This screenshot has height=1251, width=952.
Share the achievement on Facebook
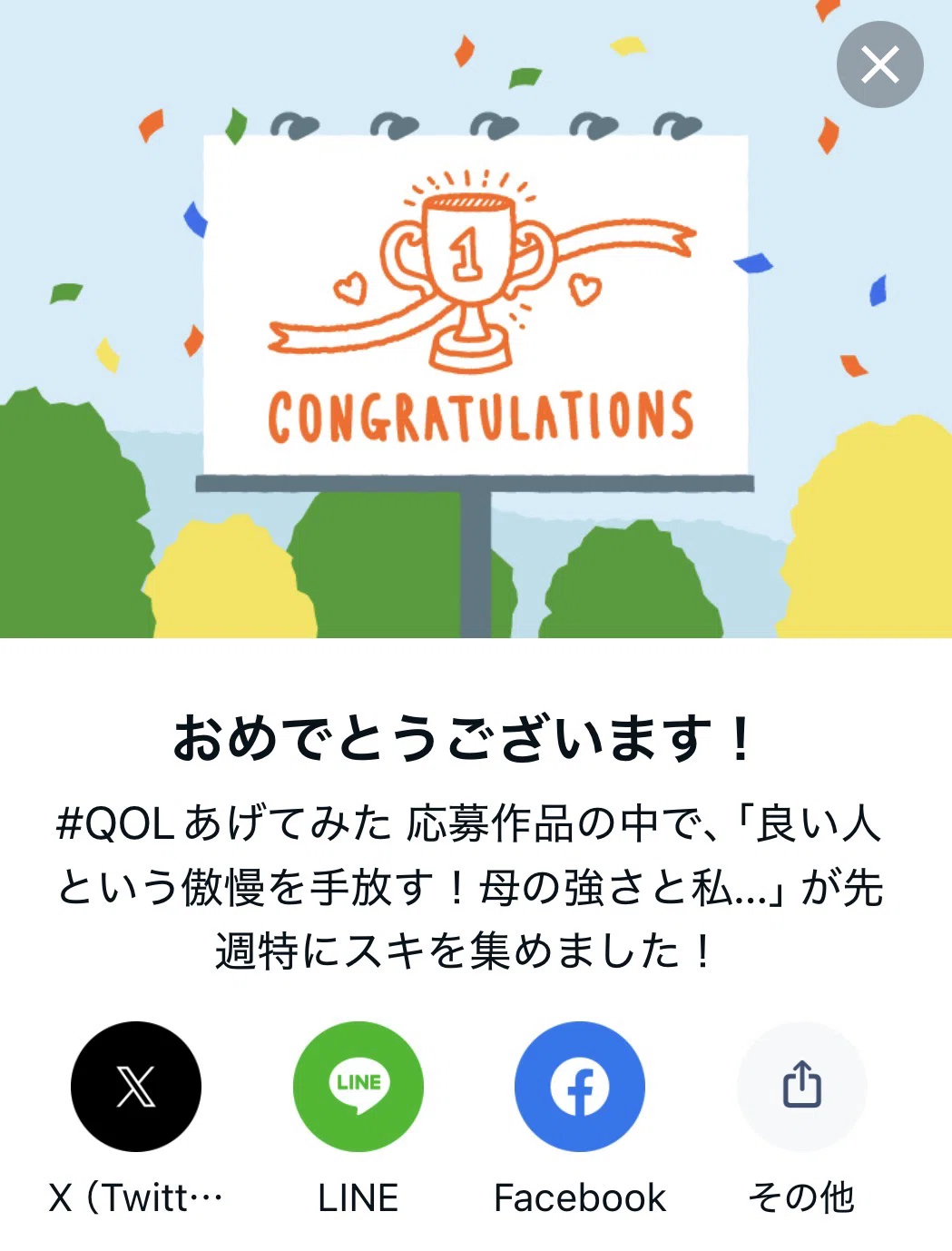580,1086
